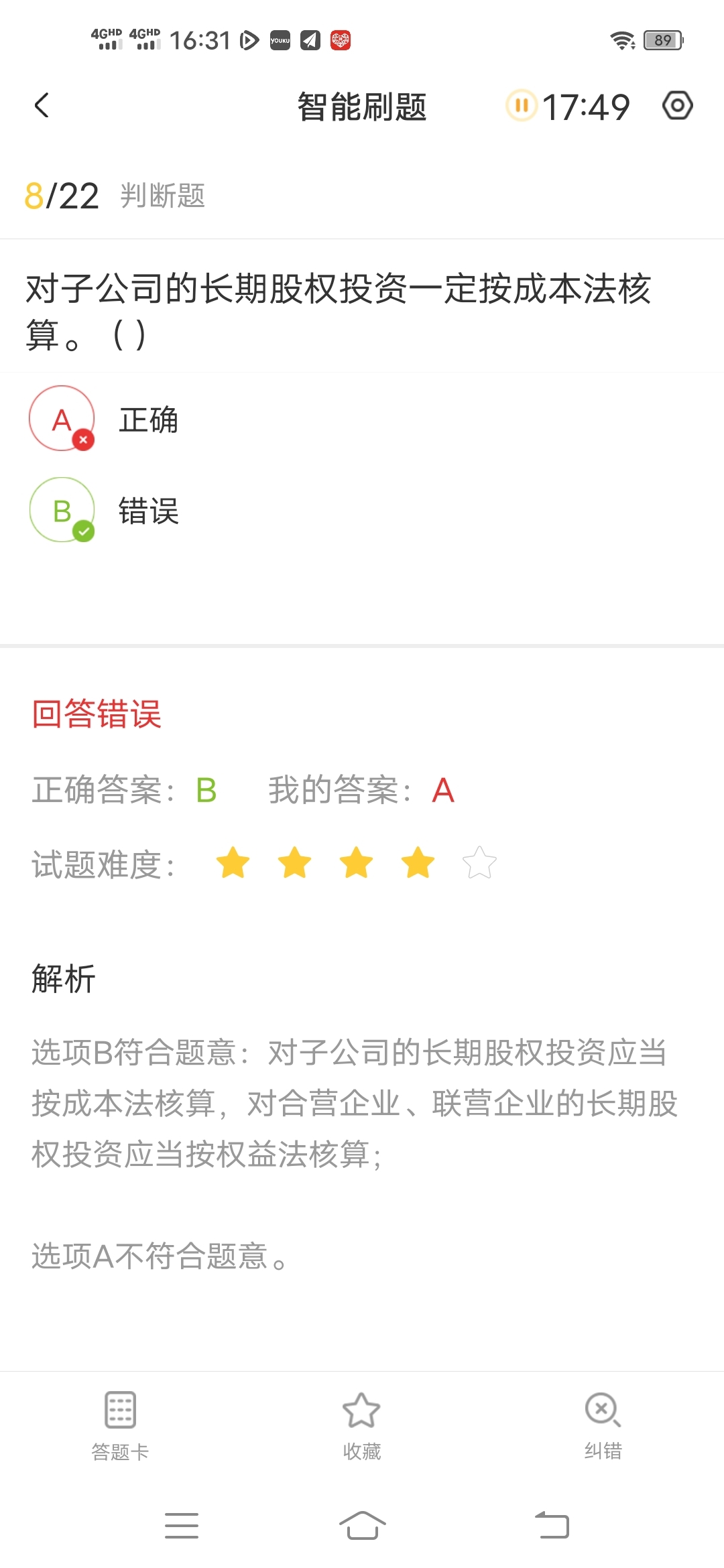Tap the system home button

click(362, 1526)
